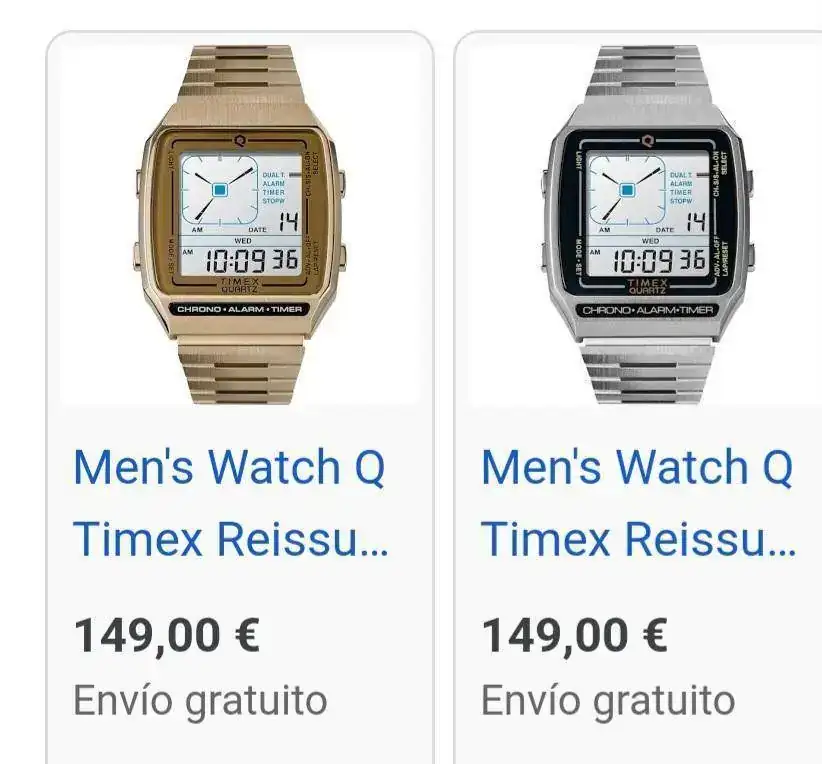Open the silver Timex watch product card
The height and width of the screenshot is (764, 822).
(638, 397)
